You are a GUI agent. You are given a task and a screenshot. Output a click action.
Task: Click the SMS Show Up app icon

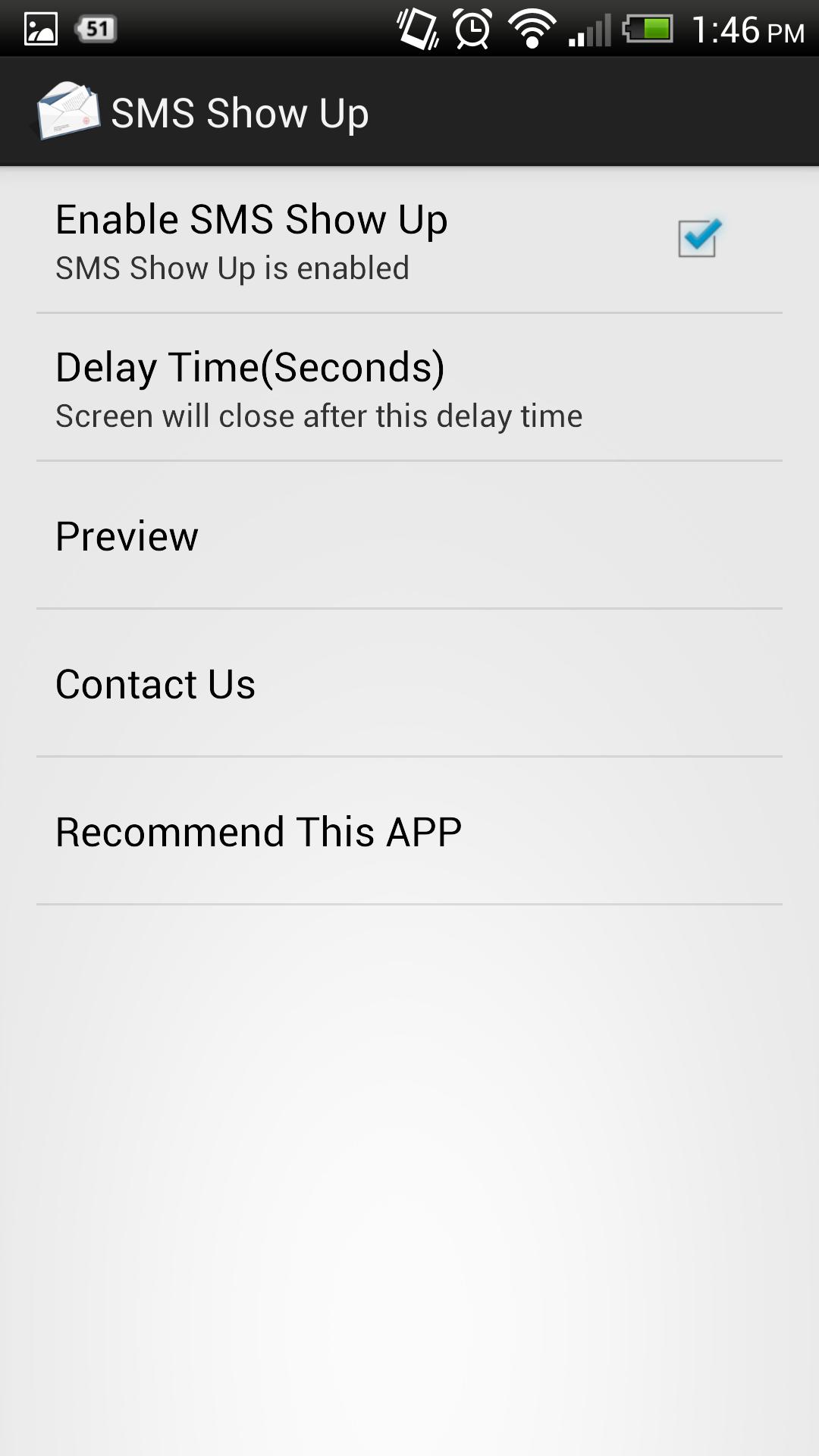click(x=70, y=111)
